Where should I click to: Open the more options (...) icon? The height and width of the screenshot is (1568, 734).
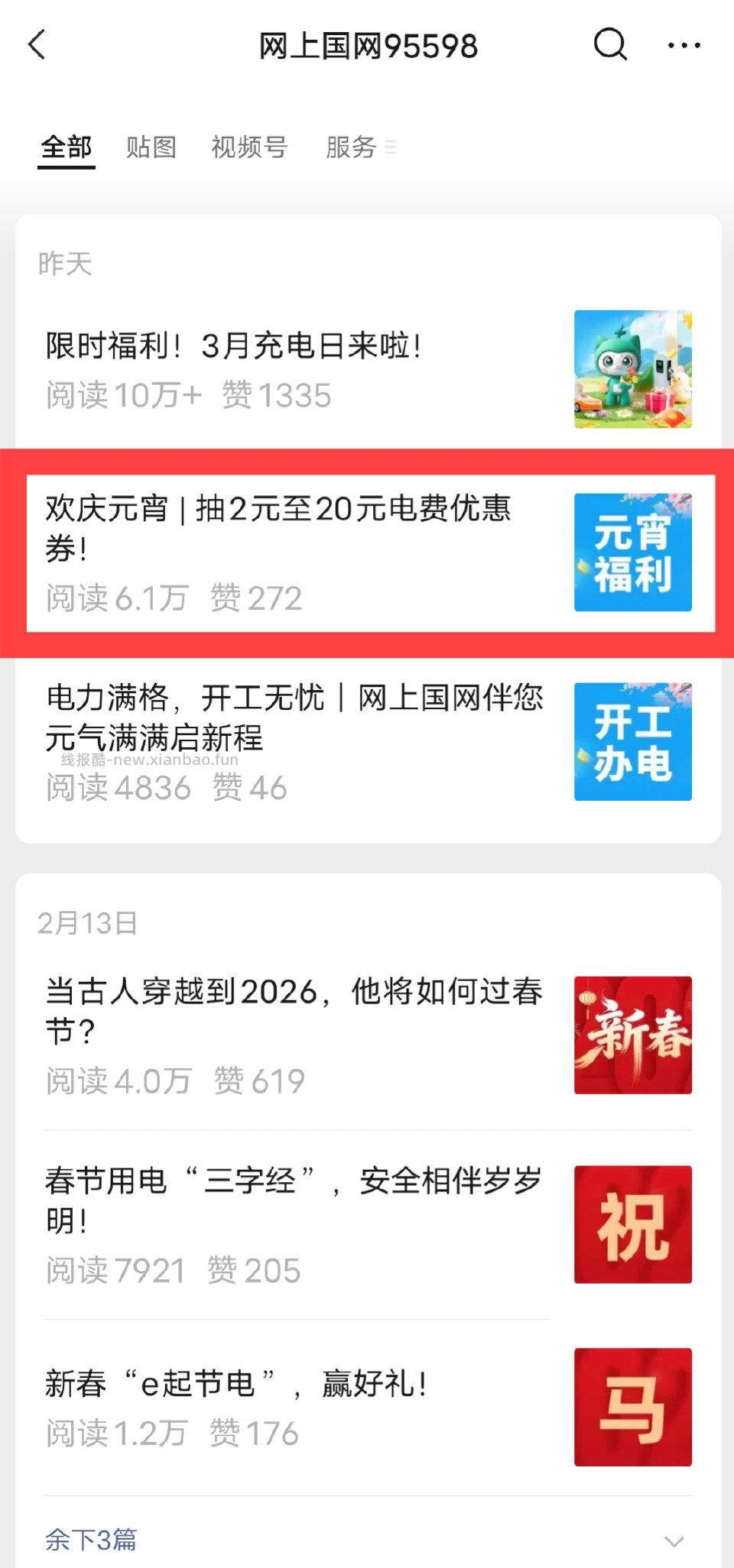click(683, 44)
